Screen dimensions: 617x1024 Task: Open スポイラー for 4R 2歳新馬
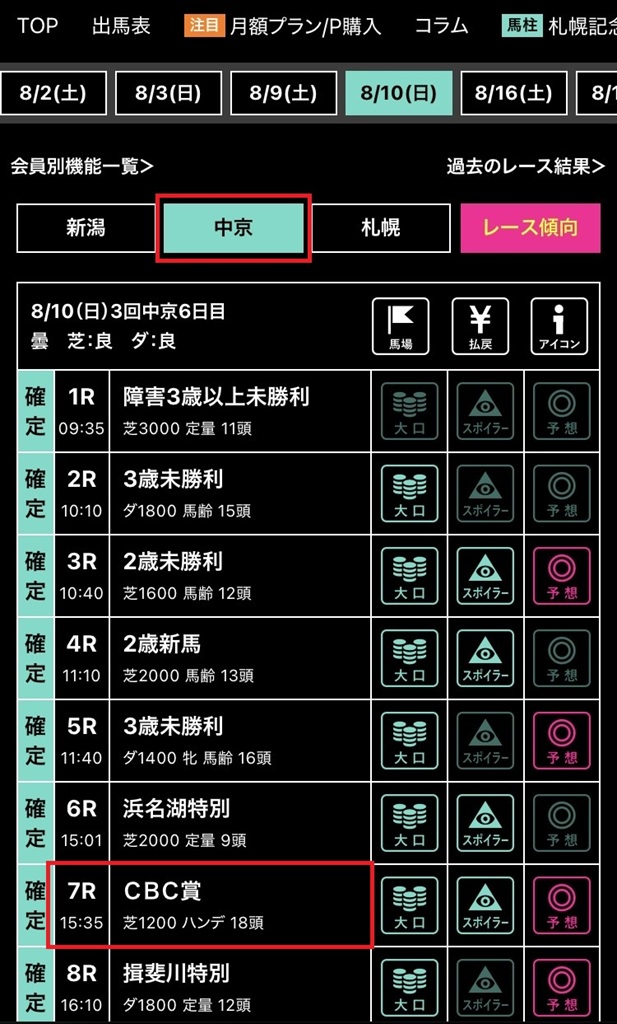pos(485,657)
